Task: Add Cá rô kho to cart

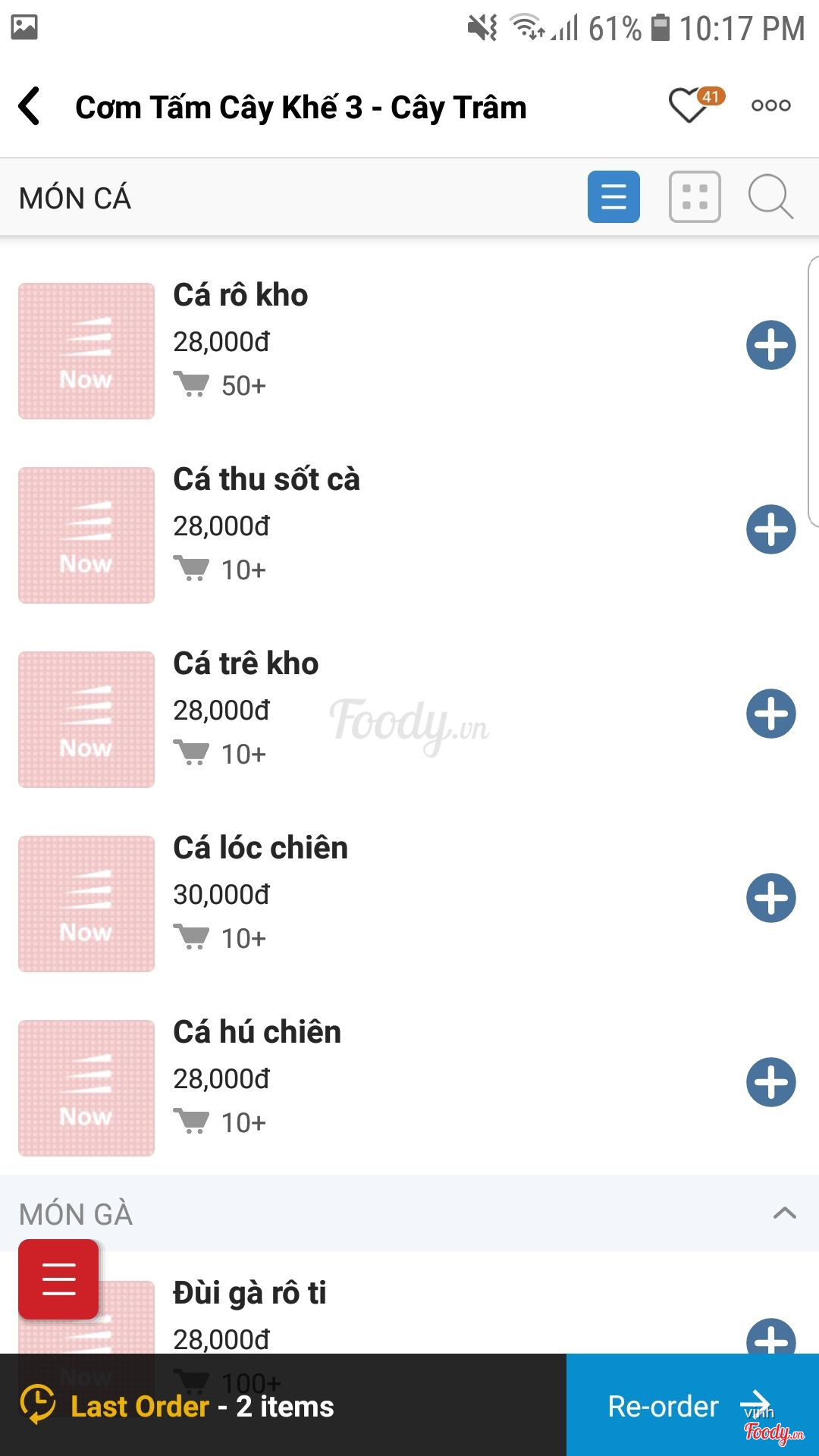Action: click(770, 346)
